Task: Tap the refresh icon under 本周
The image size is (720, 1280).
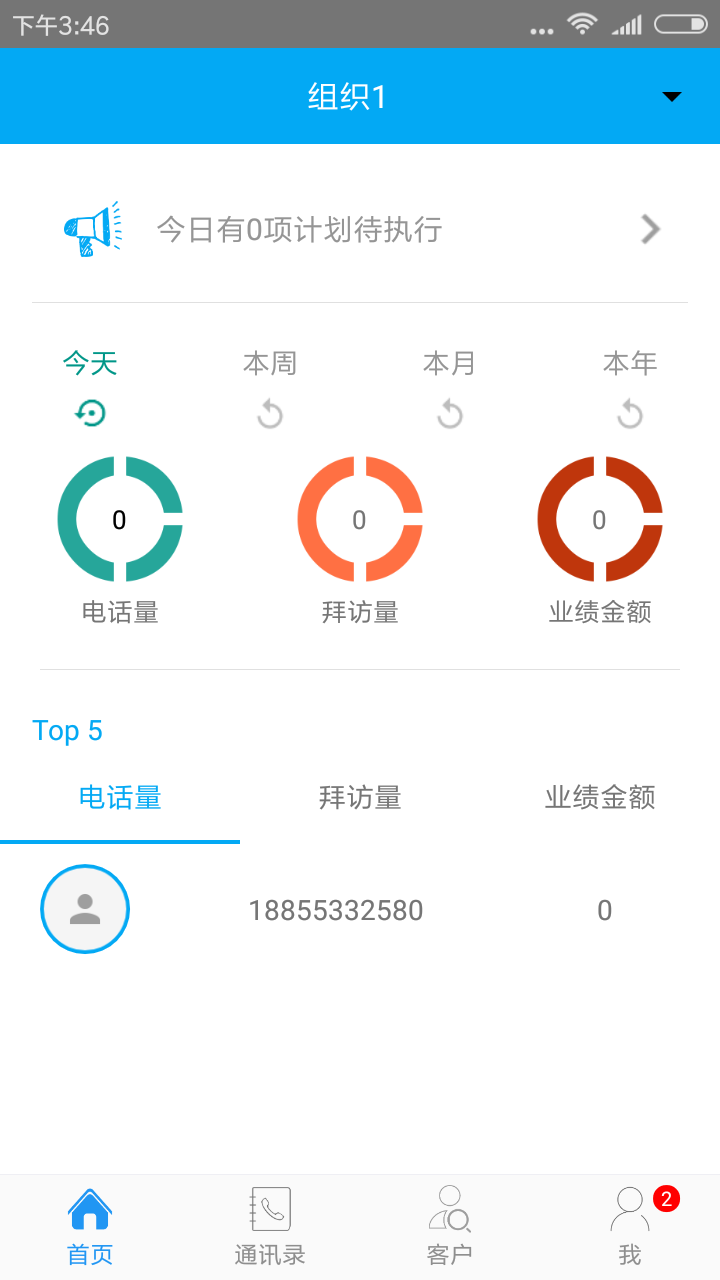Action: [268, 412]
